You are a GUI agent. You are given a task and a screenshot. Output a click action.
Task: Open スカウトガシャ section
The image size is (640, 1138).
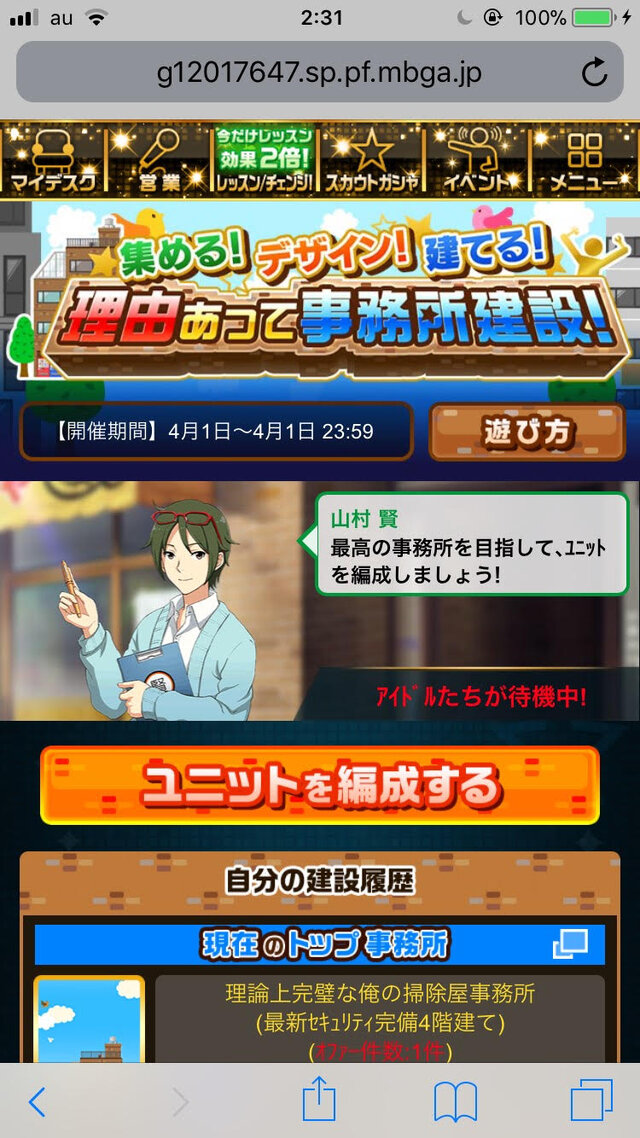click(371, 159)
